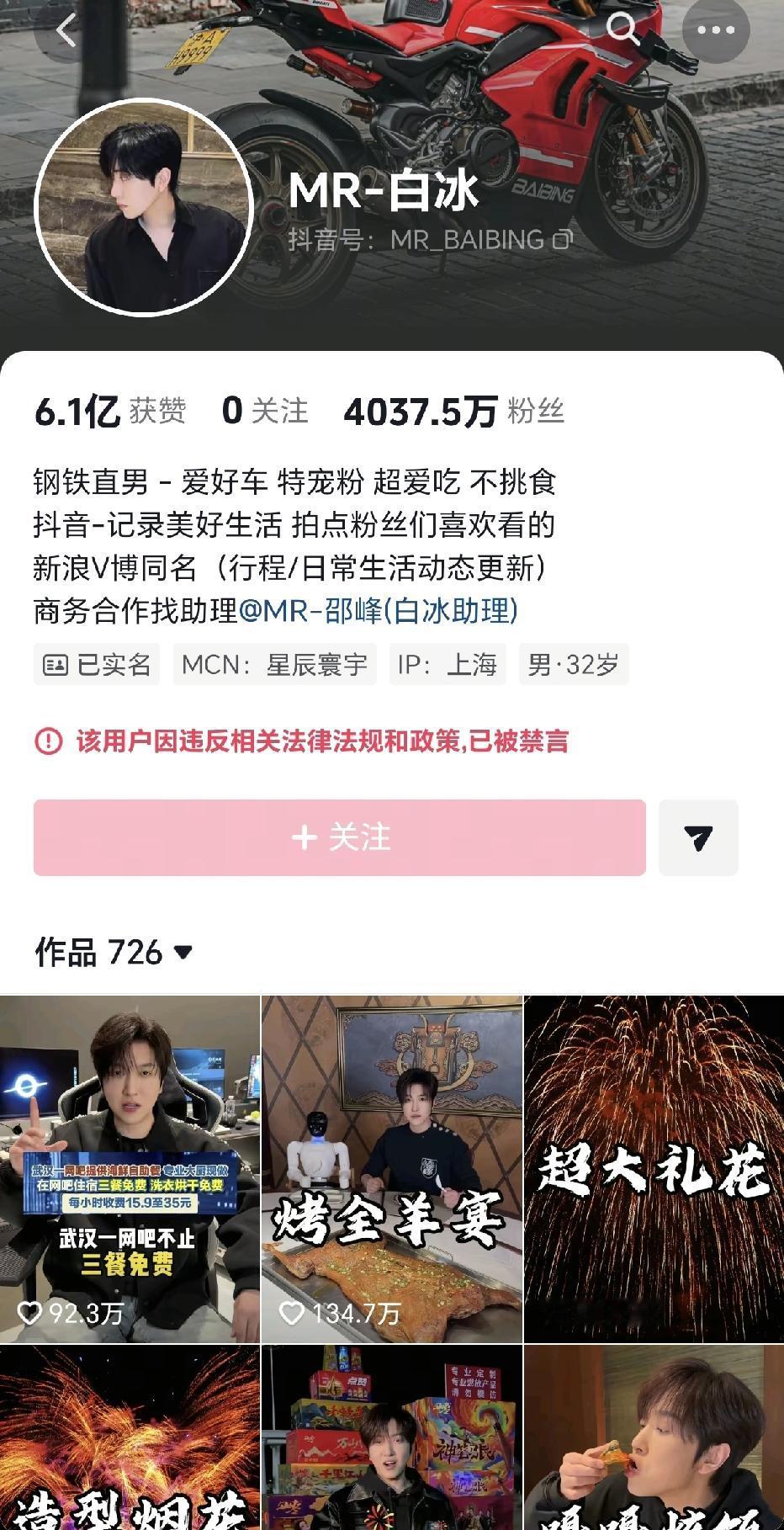Viewport: 784px width, 1530px height.
Task: Click the back arrow at top left
Action: click(66, 30)
